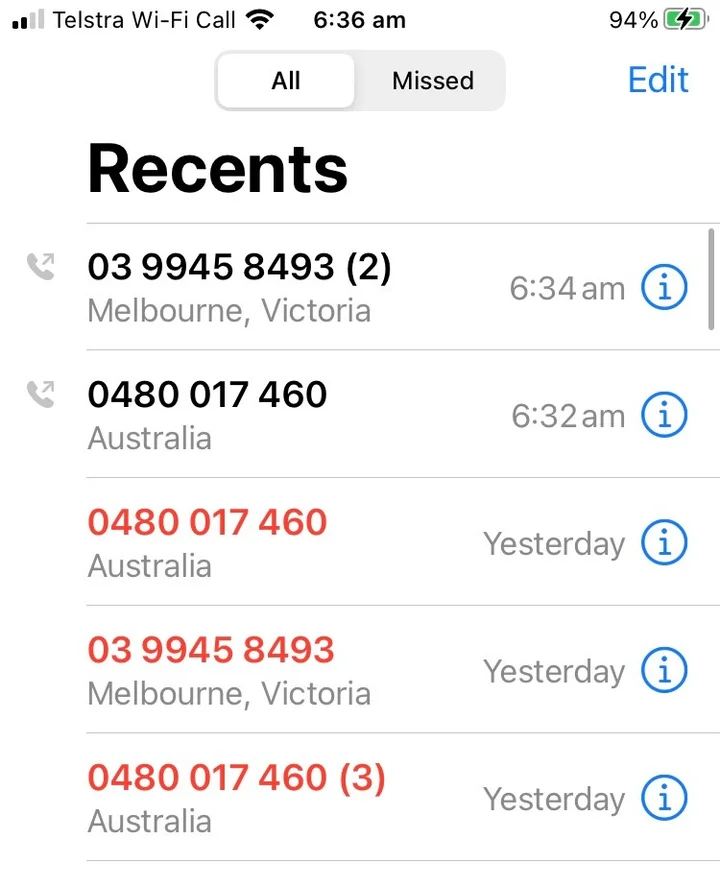Call back 03 9945 8493 (2) entry
This screenshot has width=720, height=886.
[x=240, y=286]
